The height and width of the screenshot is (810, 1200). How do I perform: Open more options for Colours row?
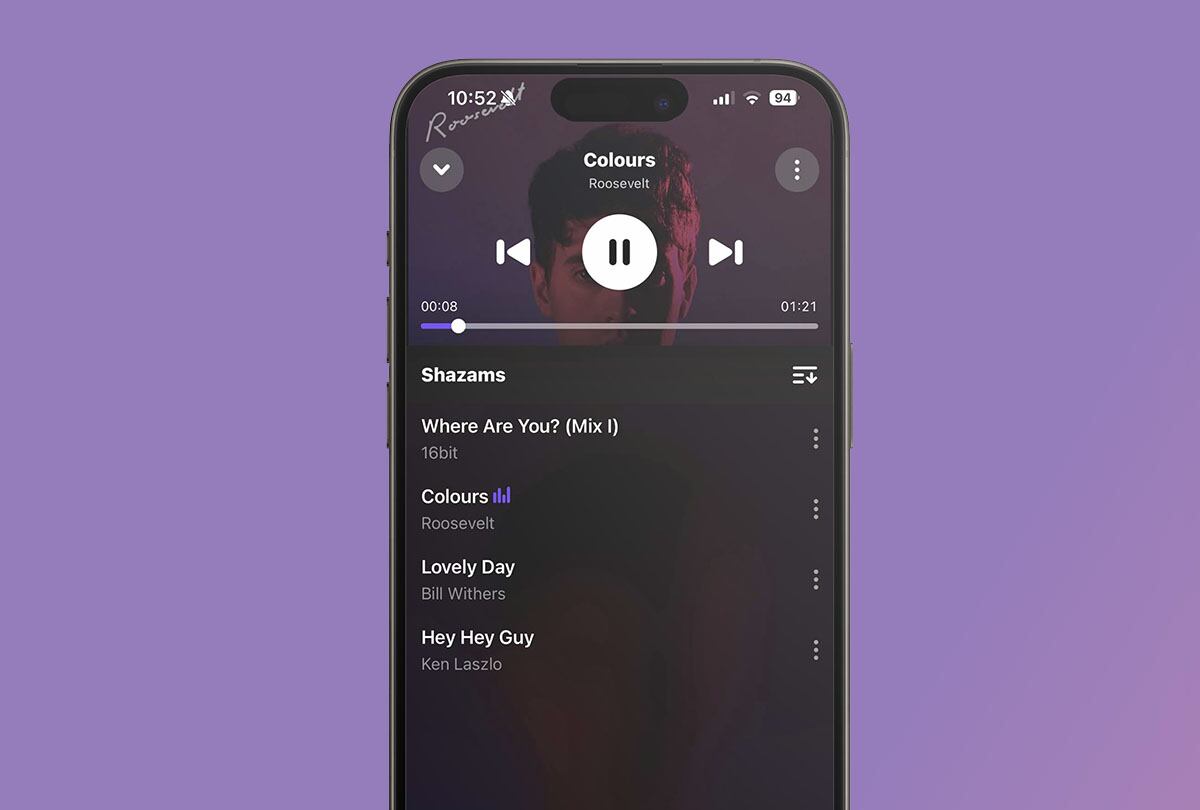(816, 509)
